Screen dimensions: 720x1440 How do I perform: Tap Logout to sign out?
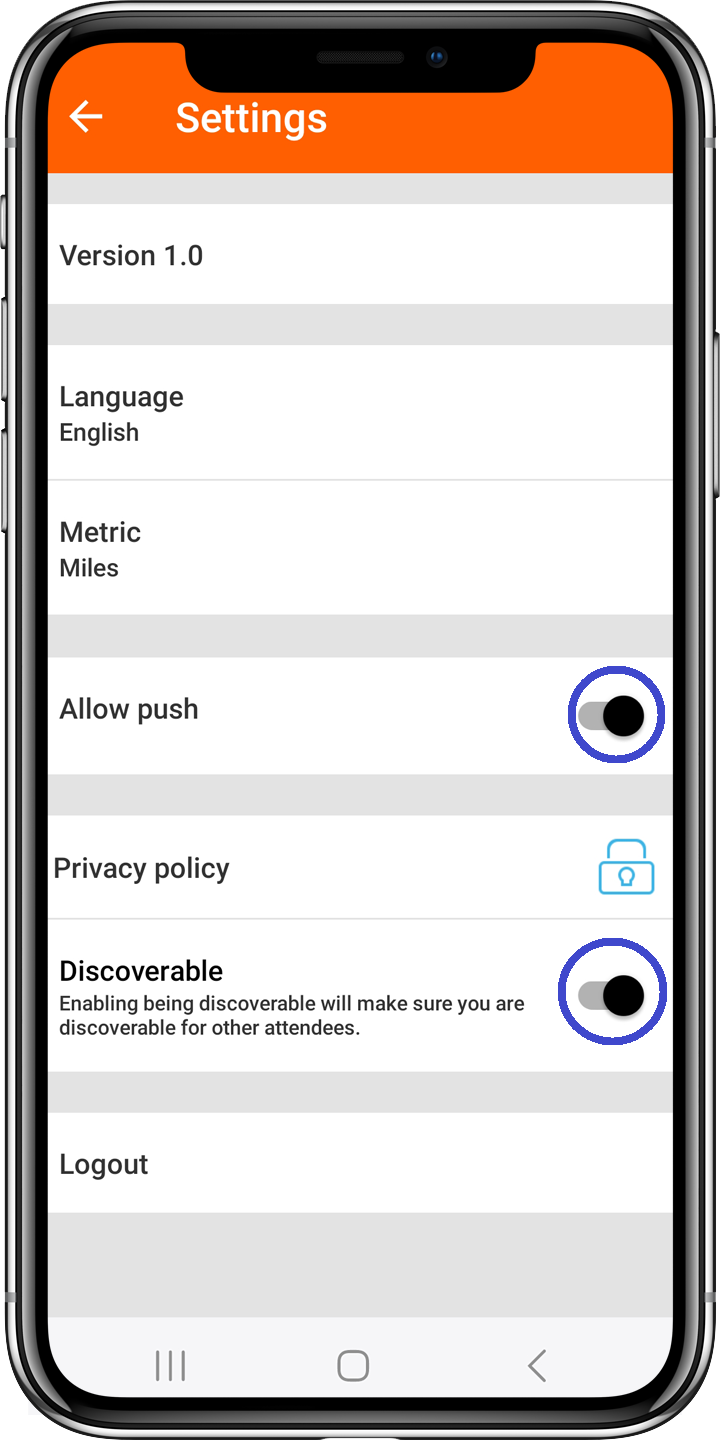coord(360,1164)
